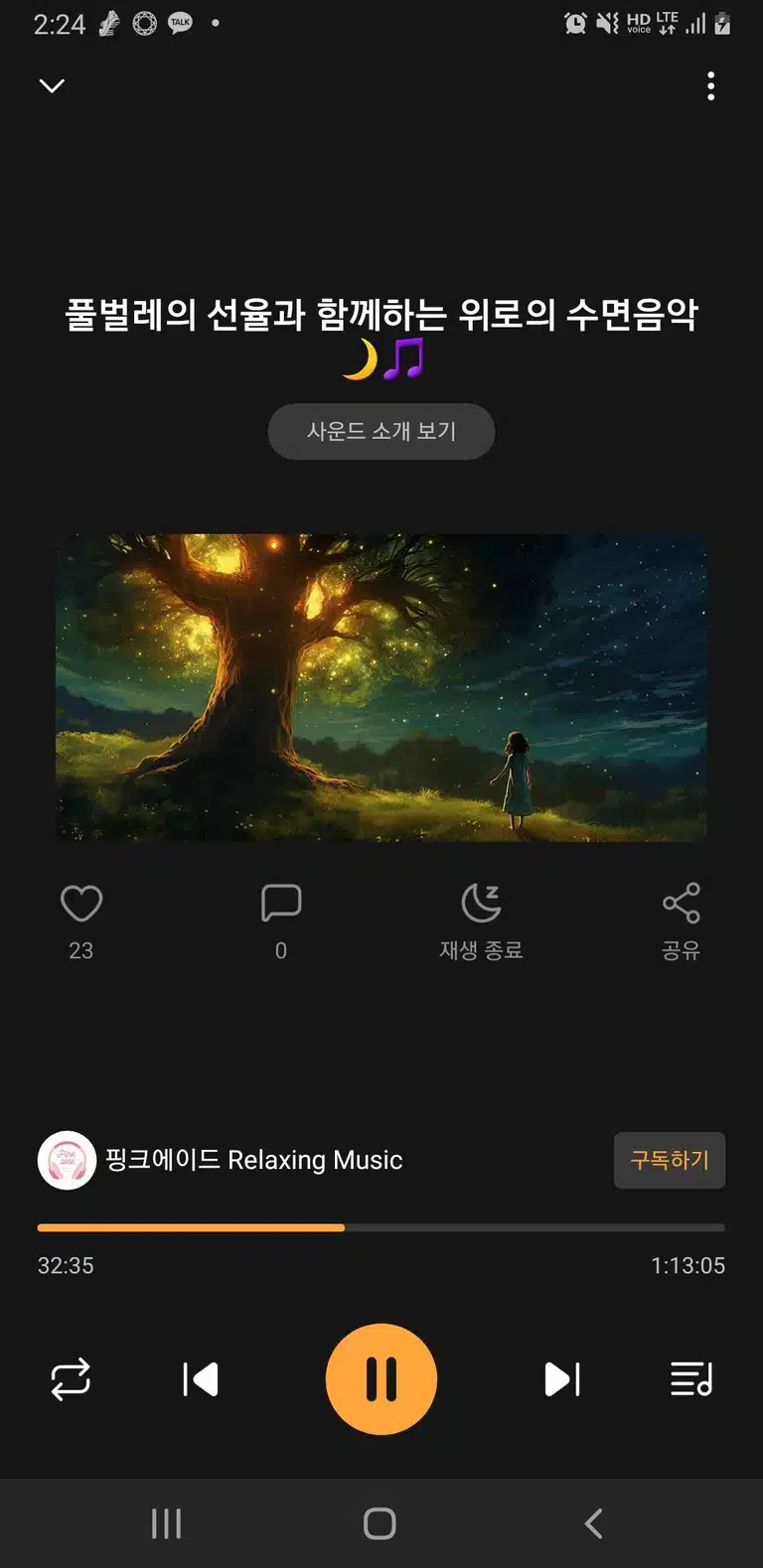Open the 핑크에이드 Relaxing Music channel
Screen dimensions: 763x1568
(x=221, y=1160)
